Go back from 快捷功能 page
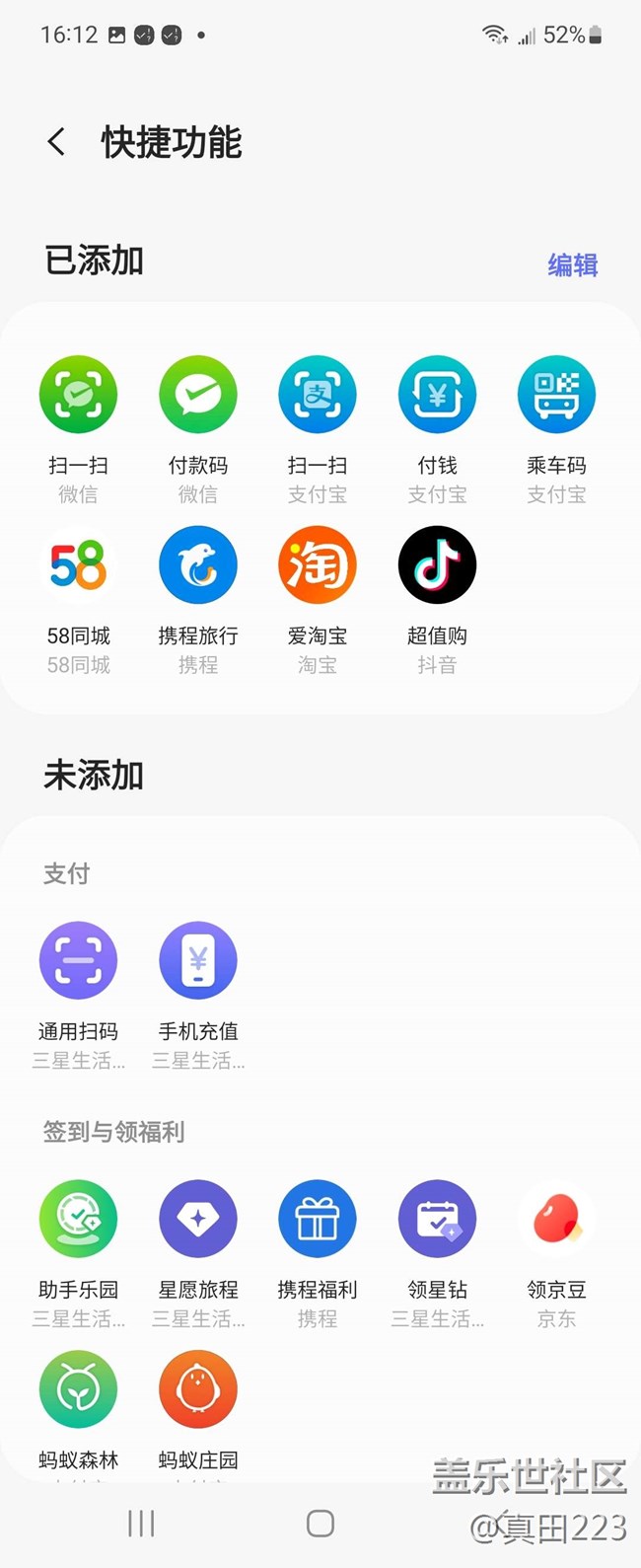Image resolution: width=641 pixels, height=1568 pixels. [56, 142]
